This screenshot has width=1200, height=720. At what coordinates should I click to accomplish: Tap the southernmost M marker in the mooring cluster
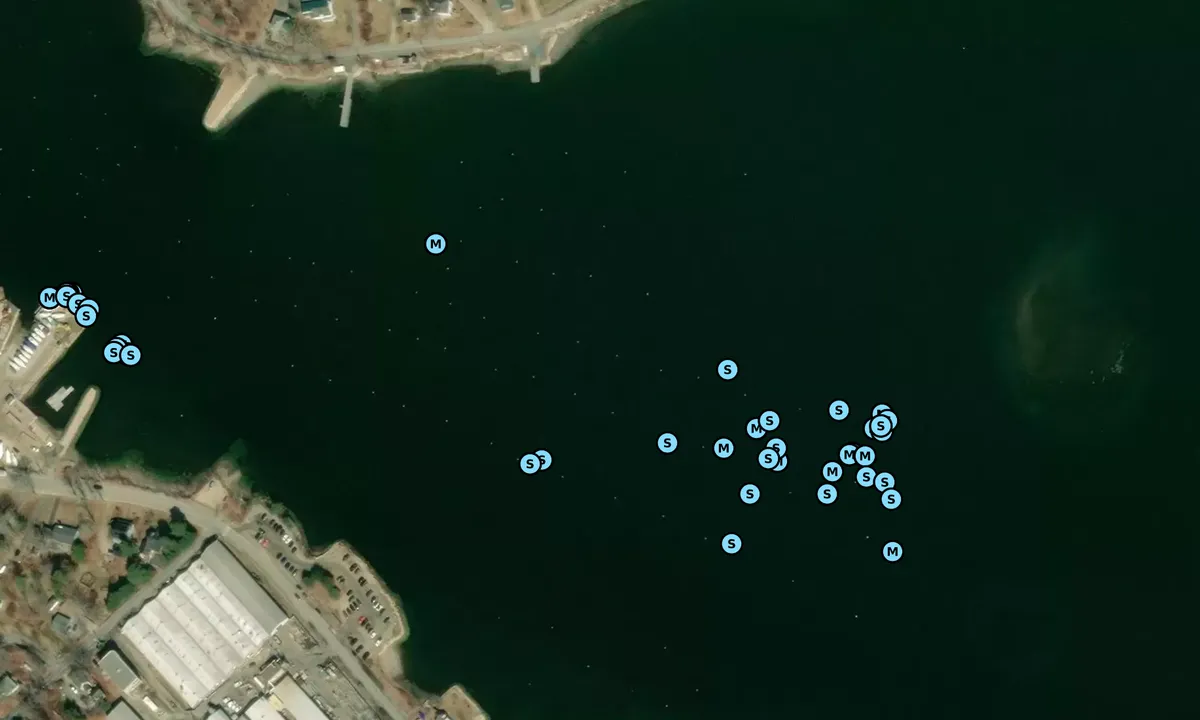click(x=892, y=551)
